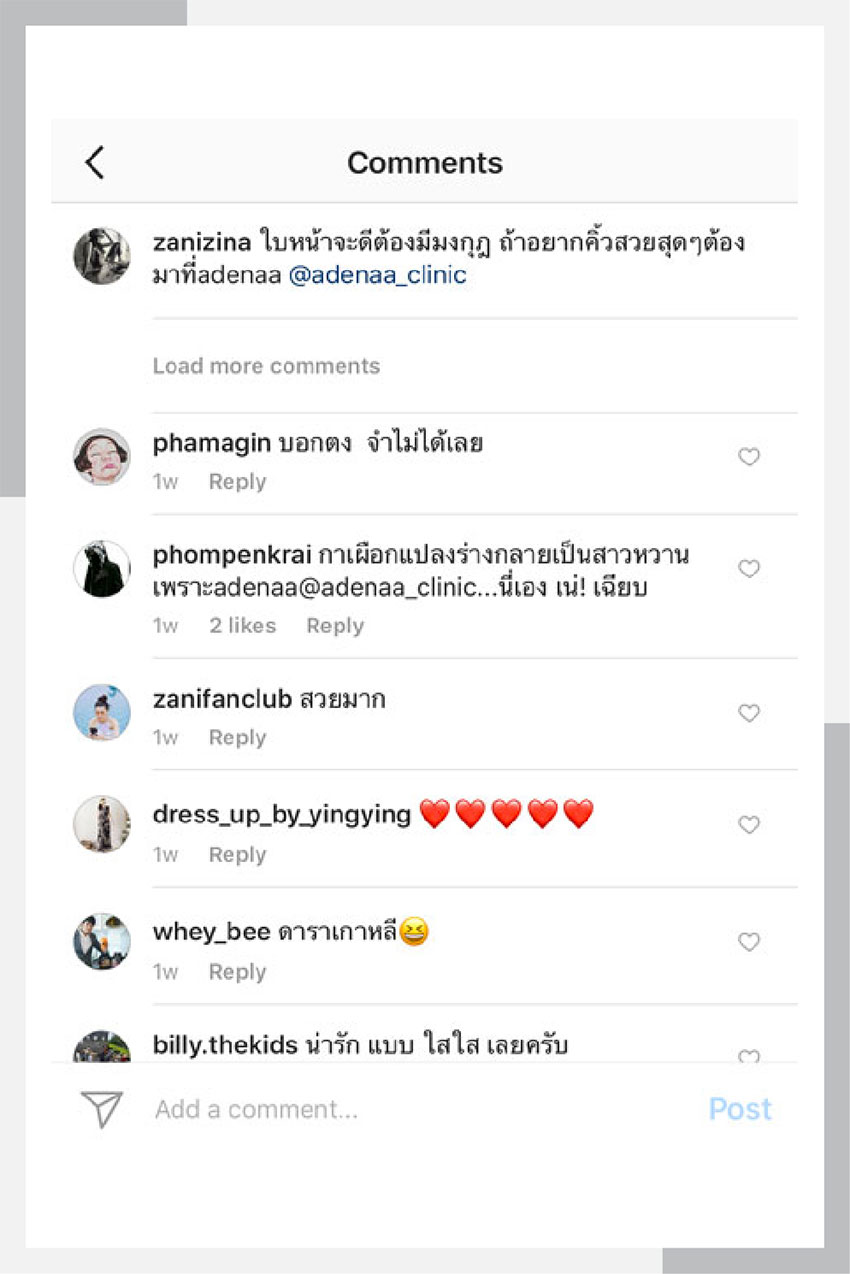Like whey_bee's comment
Screen dimensions: 850x1274
tap(748, 942)
